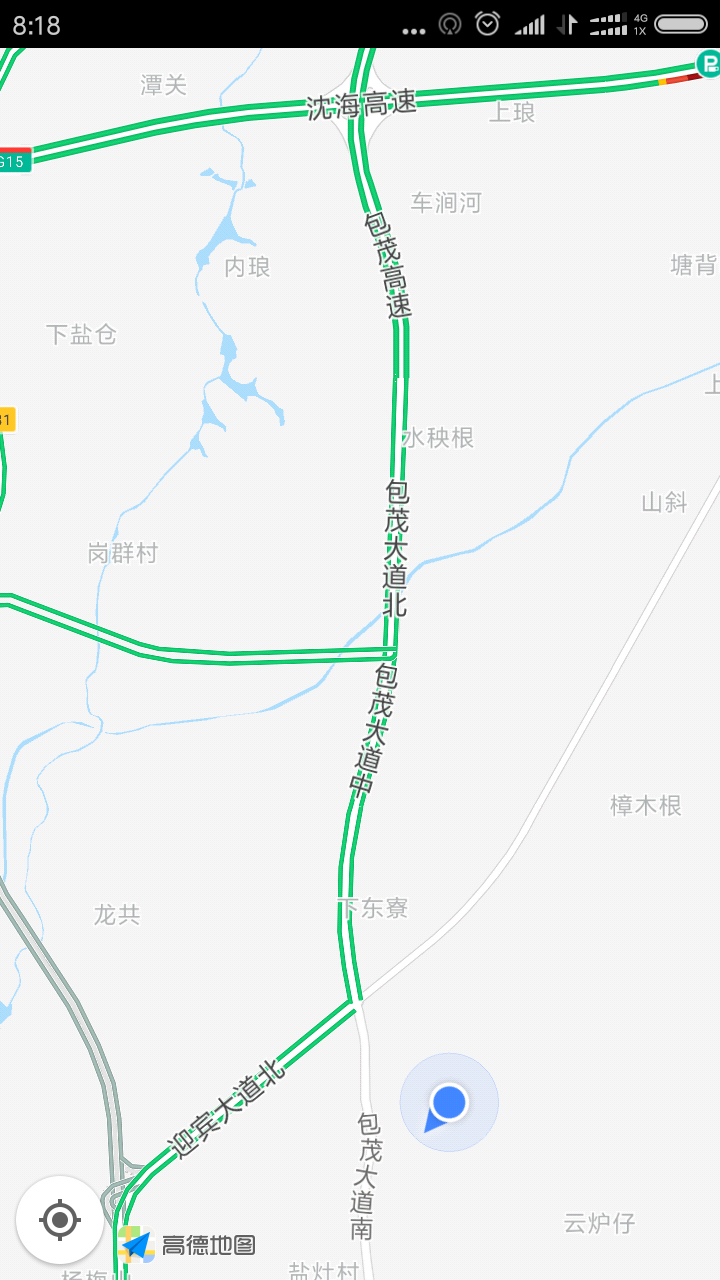Image resolution: width=720 pixels, height=1280 pixels.
Task: Tap the yellow road shield on left edge
Action: [x=5, y=419]
